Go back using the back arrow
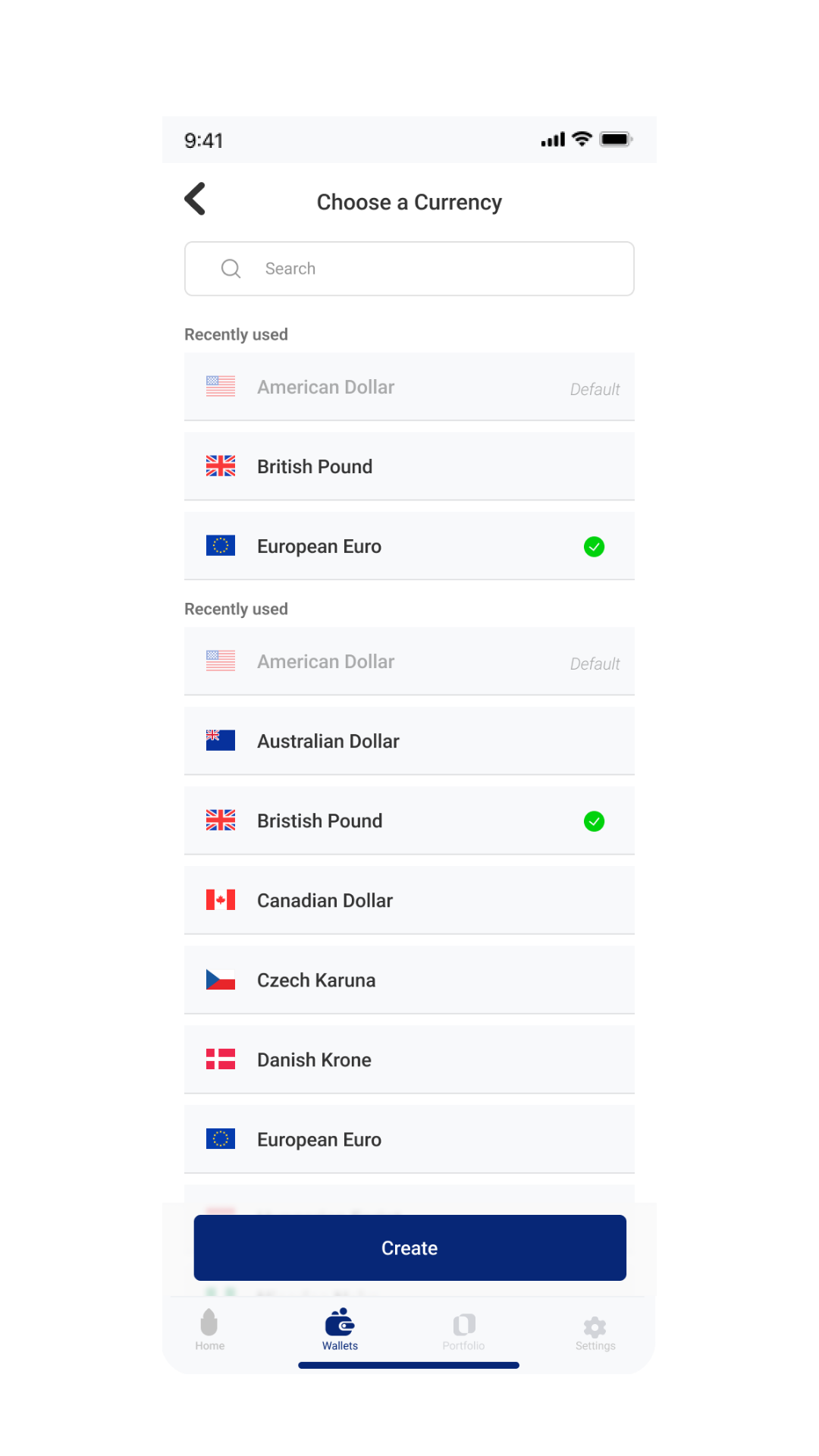Screen dimensions: 819x1456 coord(196,199)
